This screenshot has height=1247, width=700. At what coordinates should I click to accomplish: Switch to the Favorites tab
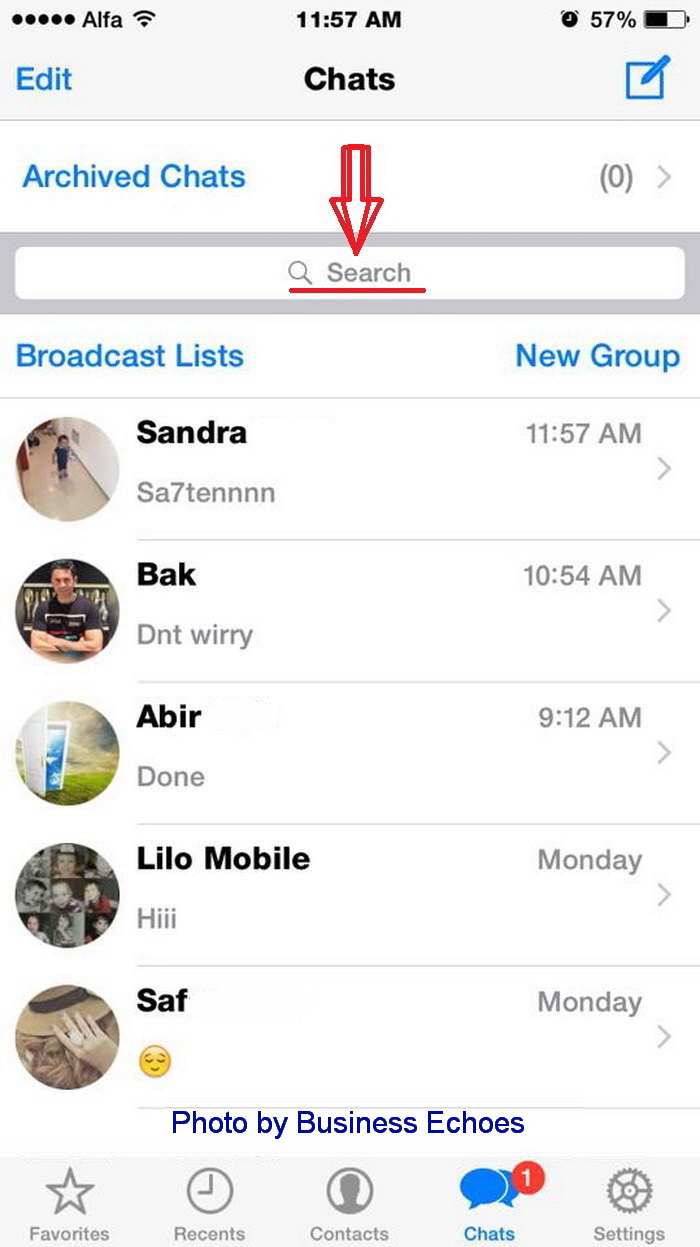69,1205
